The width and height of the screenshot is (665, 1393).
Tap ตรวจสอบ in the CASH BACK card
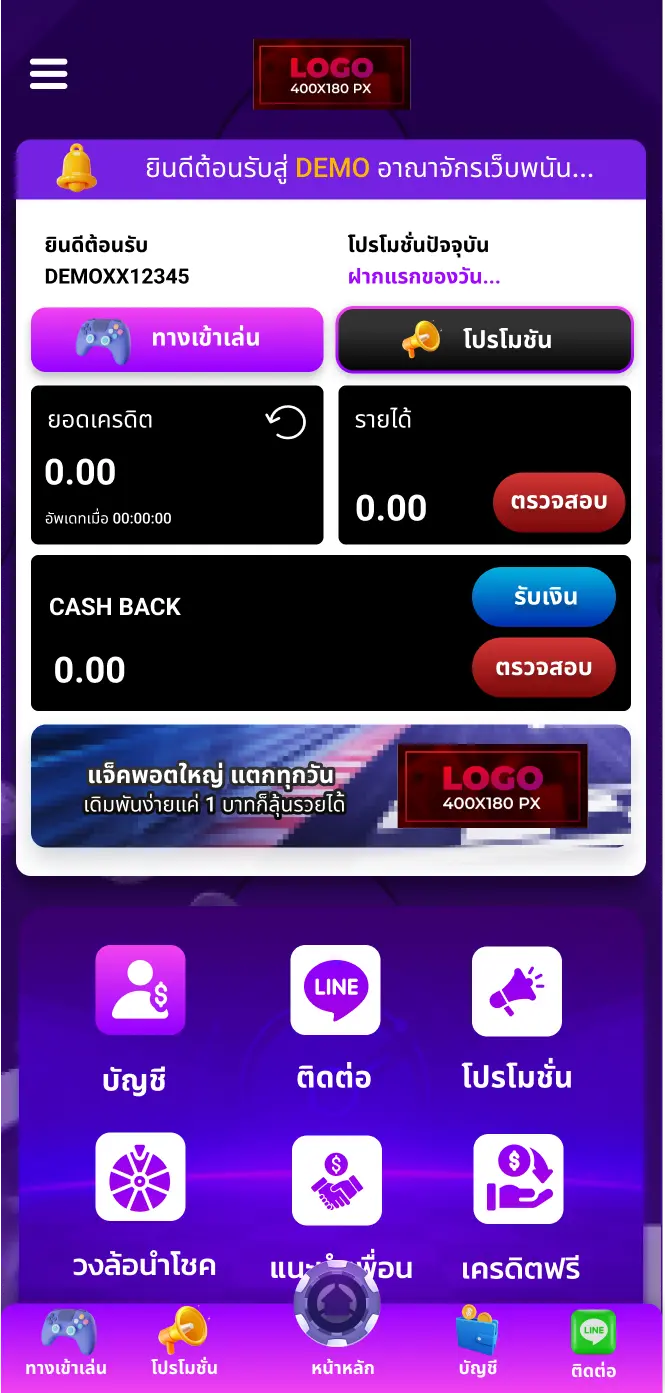tap(543, 667)
